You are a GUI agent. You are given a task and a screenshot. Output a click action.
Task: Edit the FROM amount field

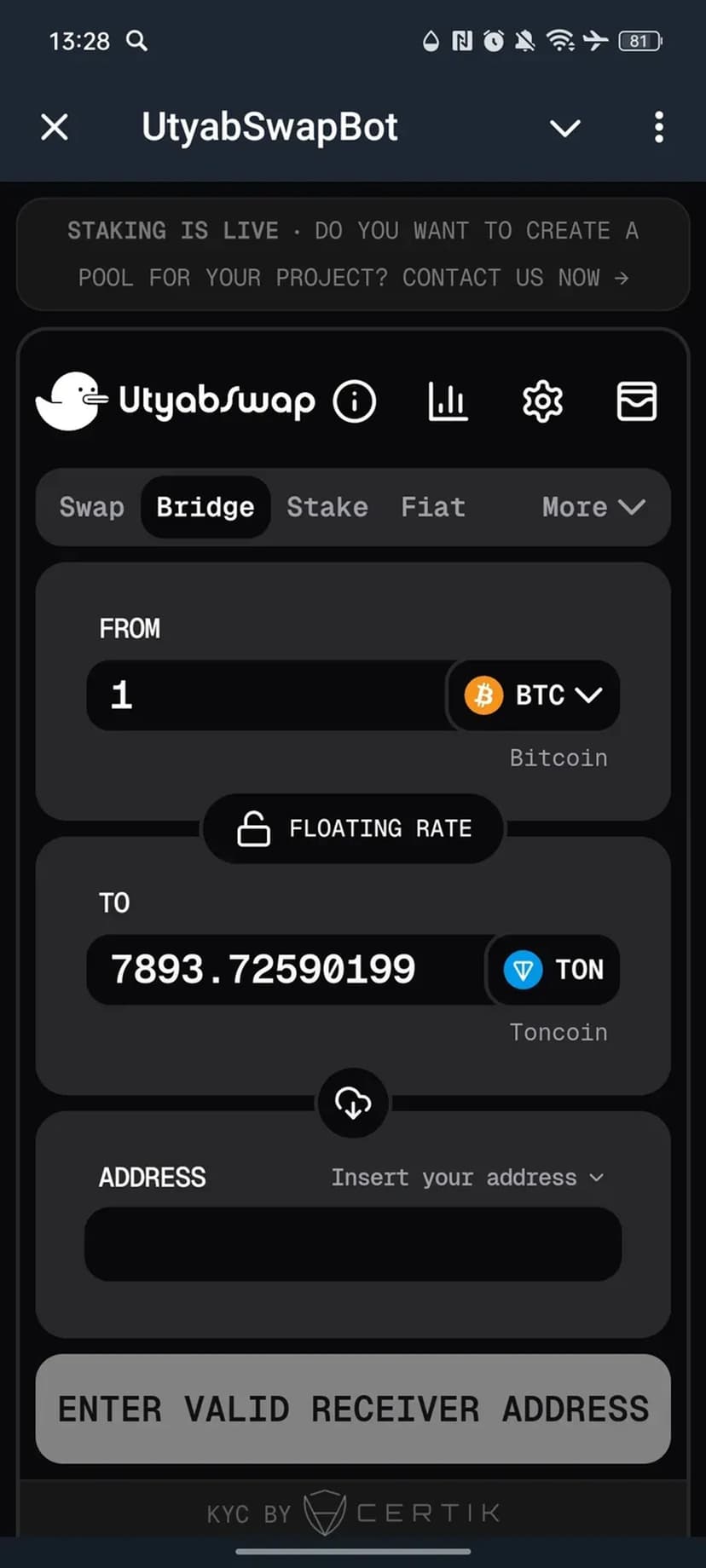[264, 695]
